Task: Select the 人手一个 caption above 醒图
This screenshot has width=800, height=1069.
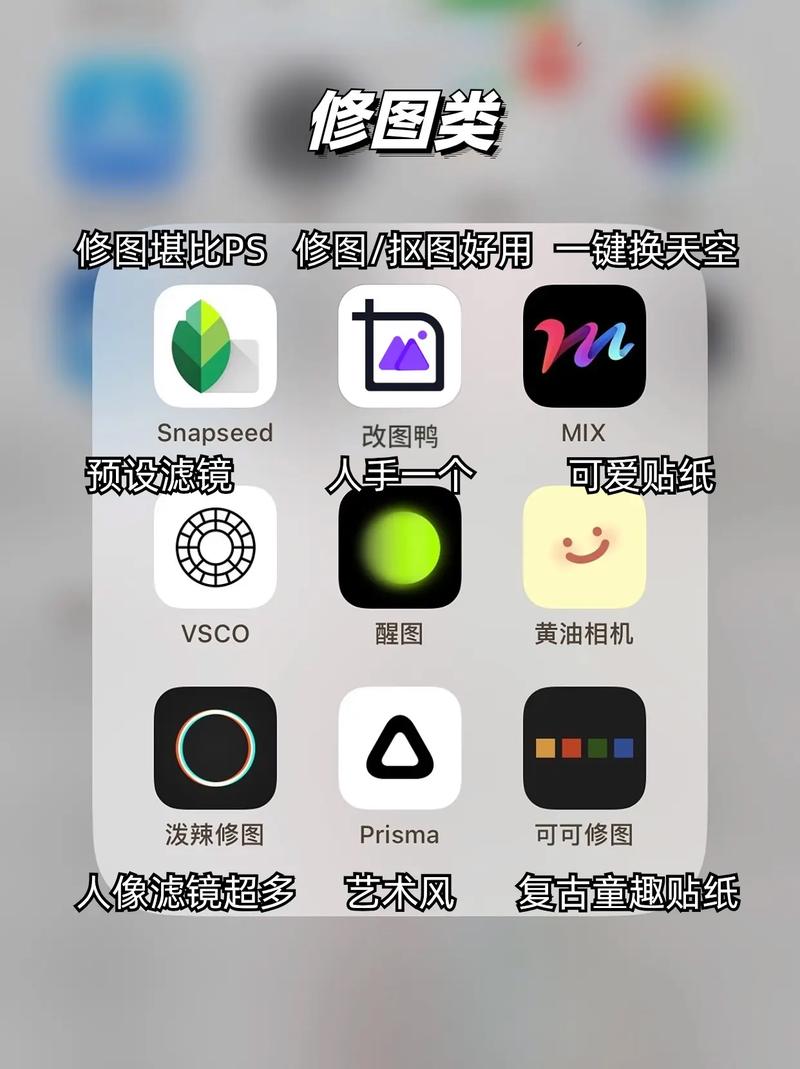Action: [x=400, y=477]
